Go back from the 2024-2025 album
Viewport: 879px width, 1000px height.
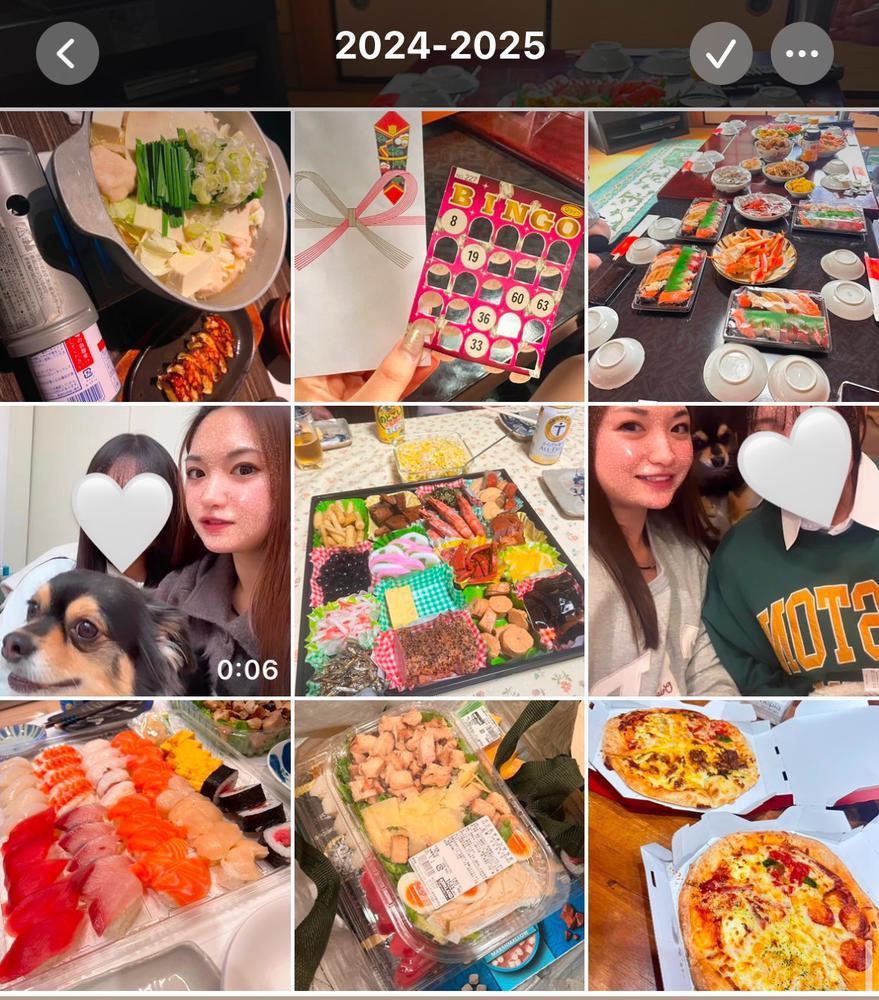click(67, 53)
